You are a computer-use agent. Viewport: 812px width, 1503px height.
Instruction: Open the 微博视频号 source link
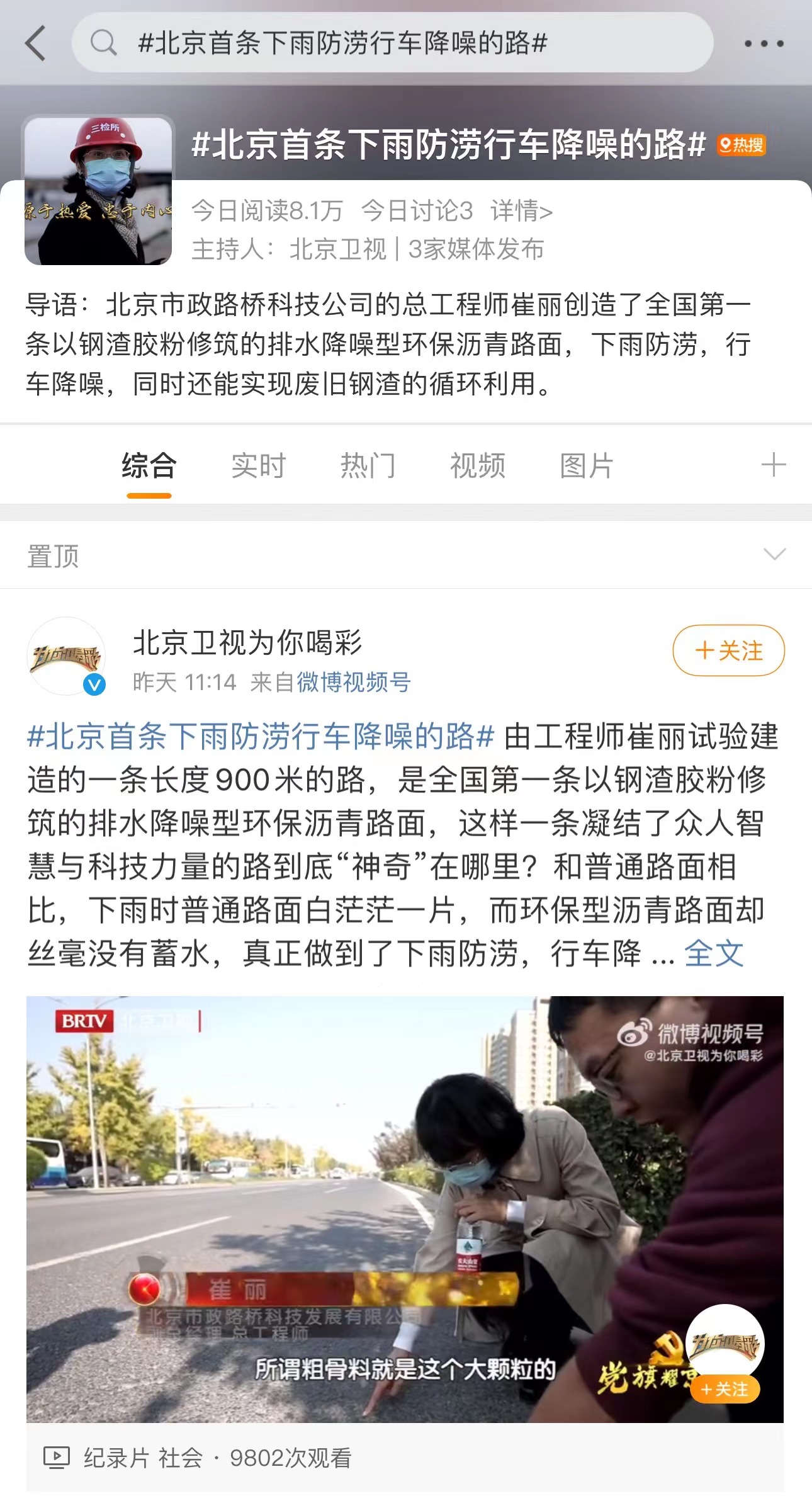pyautogui.click(x=354, y=682)
